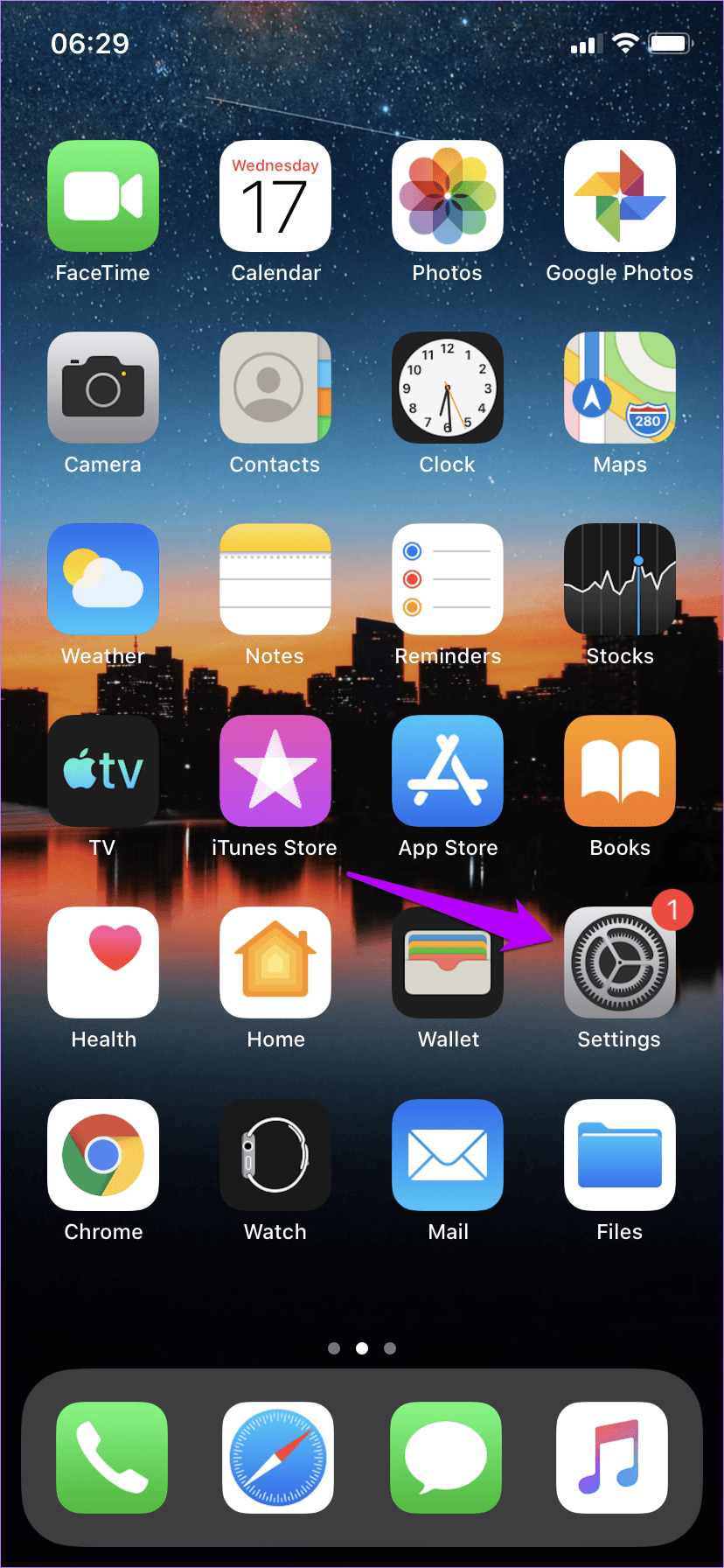Viewport: 724px width, 1568px height.
Task: Open Messages from the dock
Action: 446,1458
